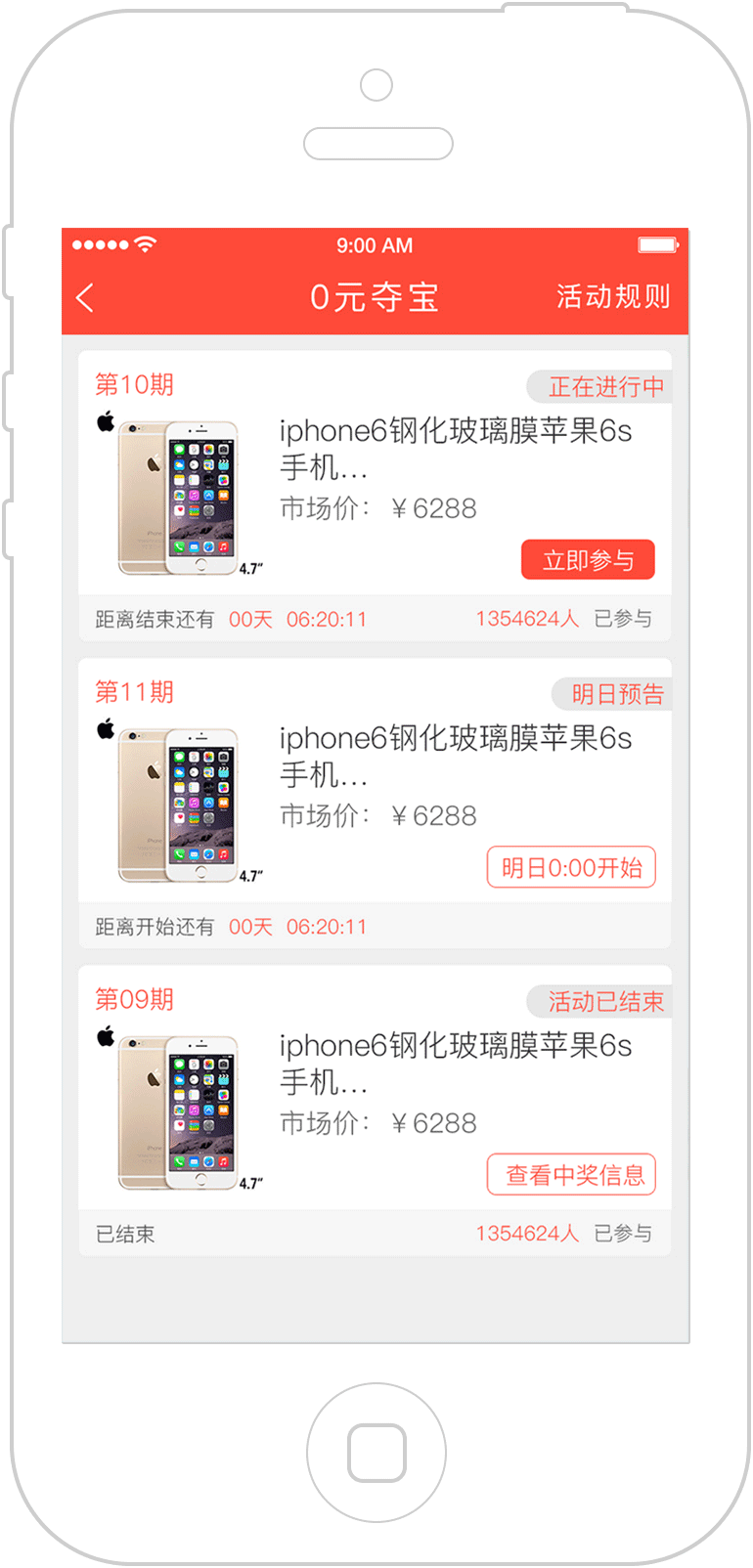Viewport: 753px width, 1568px height.
Task: Open the 第11期 product card
Action: point(376,804)
